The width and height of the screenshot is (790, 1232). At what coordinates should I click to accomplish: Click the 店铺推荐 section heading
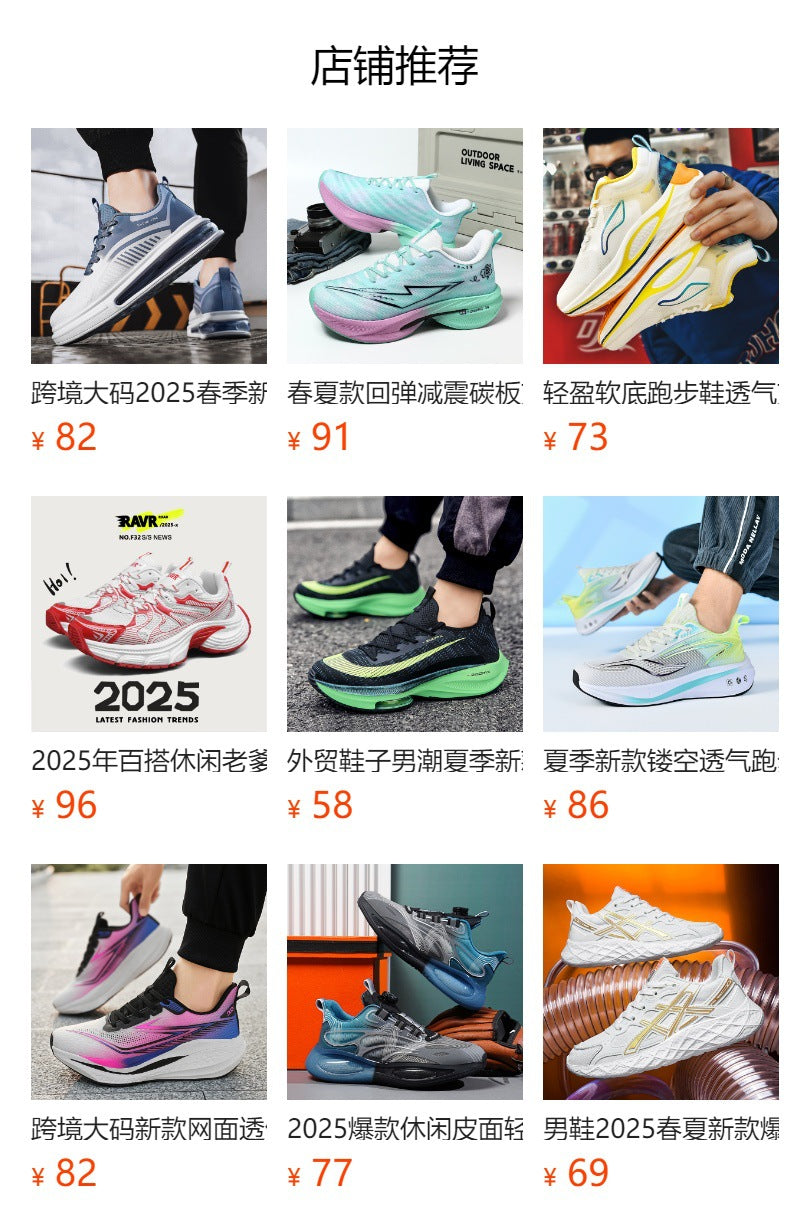click(395, 63)
